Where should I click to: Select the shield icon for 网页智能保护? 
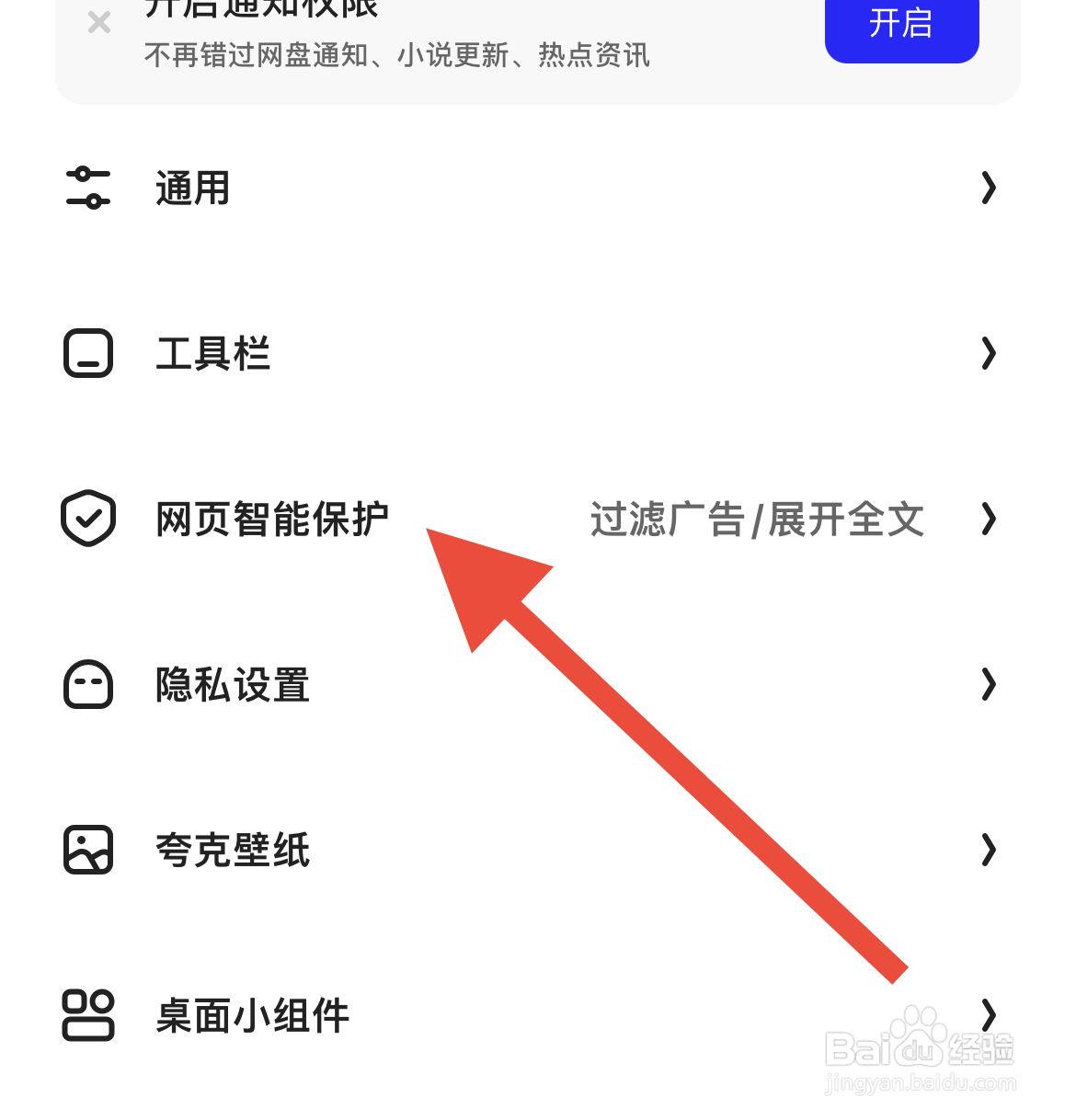tap(87, 519)
